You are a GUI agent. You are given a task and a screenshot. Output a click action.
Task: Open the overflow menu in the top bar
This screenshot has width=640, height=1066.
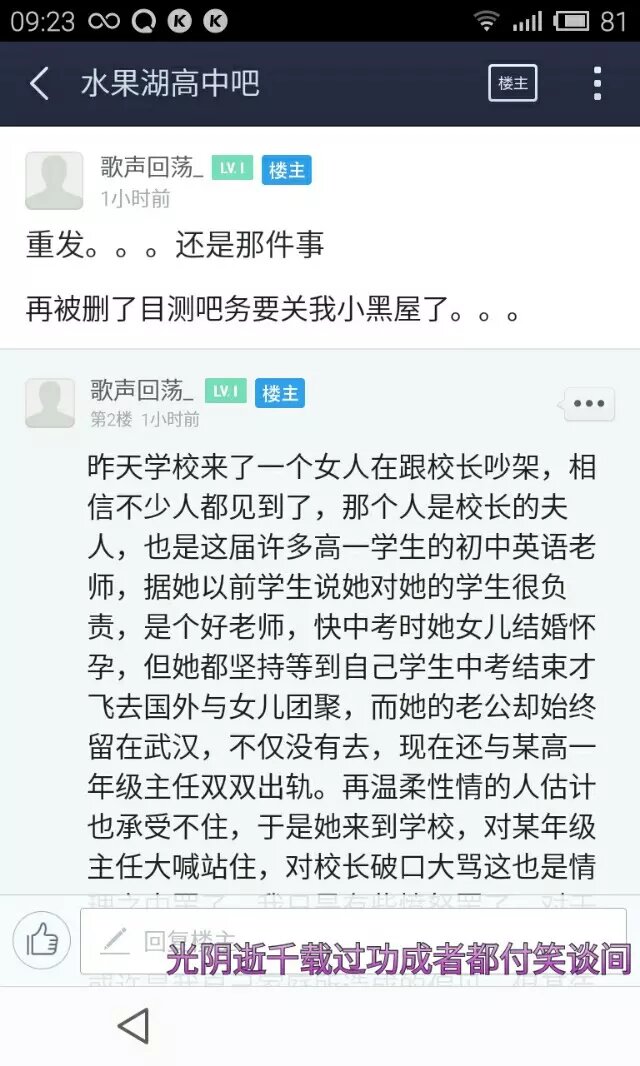point(597,84)
